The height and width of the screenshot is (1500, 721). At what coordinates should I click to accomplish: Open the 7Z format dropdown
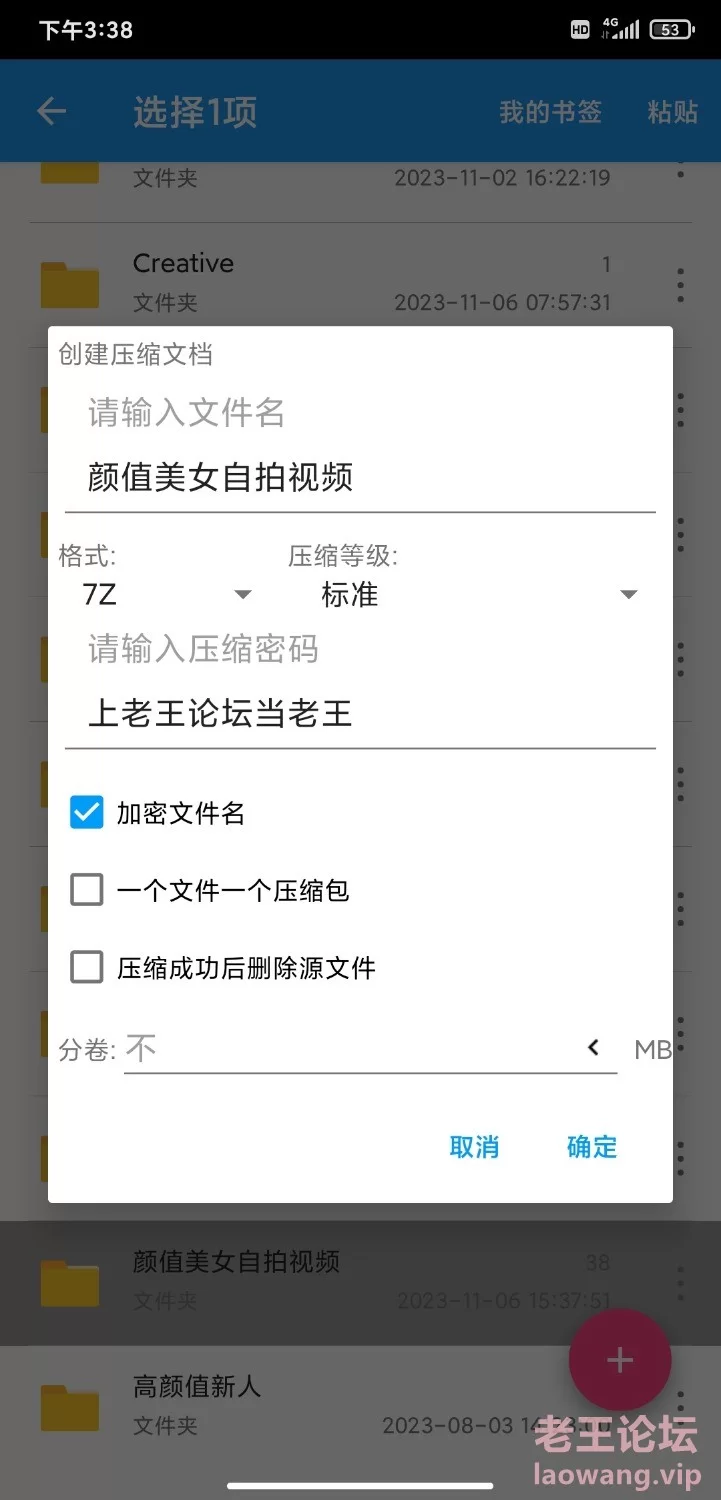click(165, 595)
